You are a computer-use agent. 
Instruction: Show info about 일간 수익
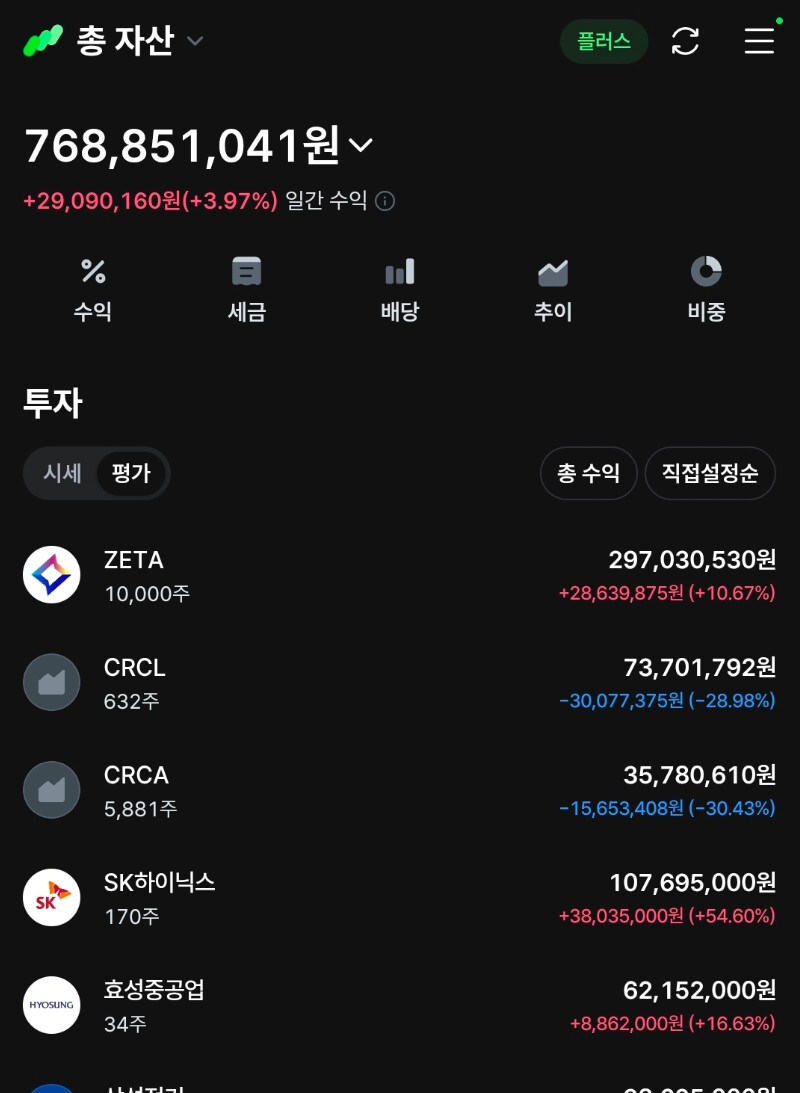point(385,201)
